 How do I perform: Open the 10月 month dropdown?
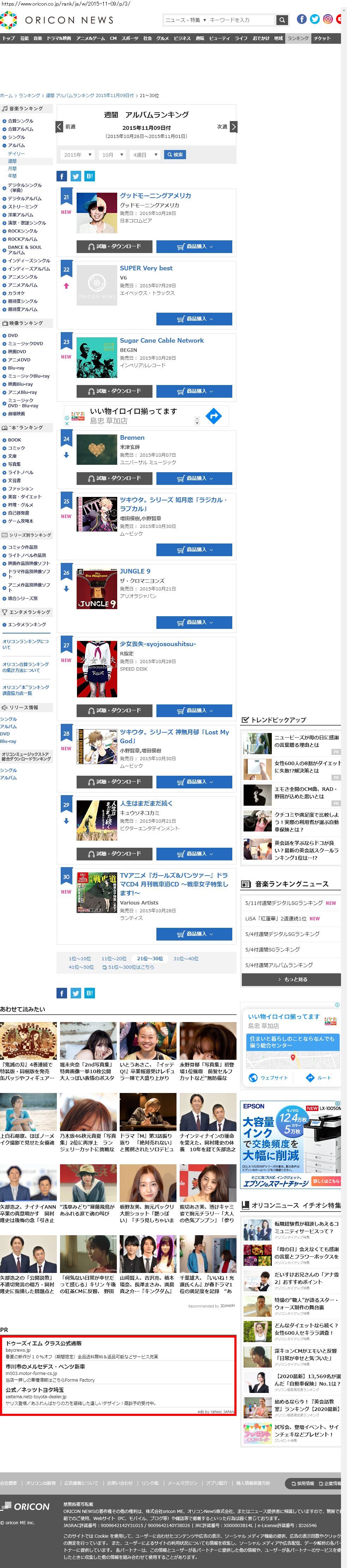pos(112,155)
